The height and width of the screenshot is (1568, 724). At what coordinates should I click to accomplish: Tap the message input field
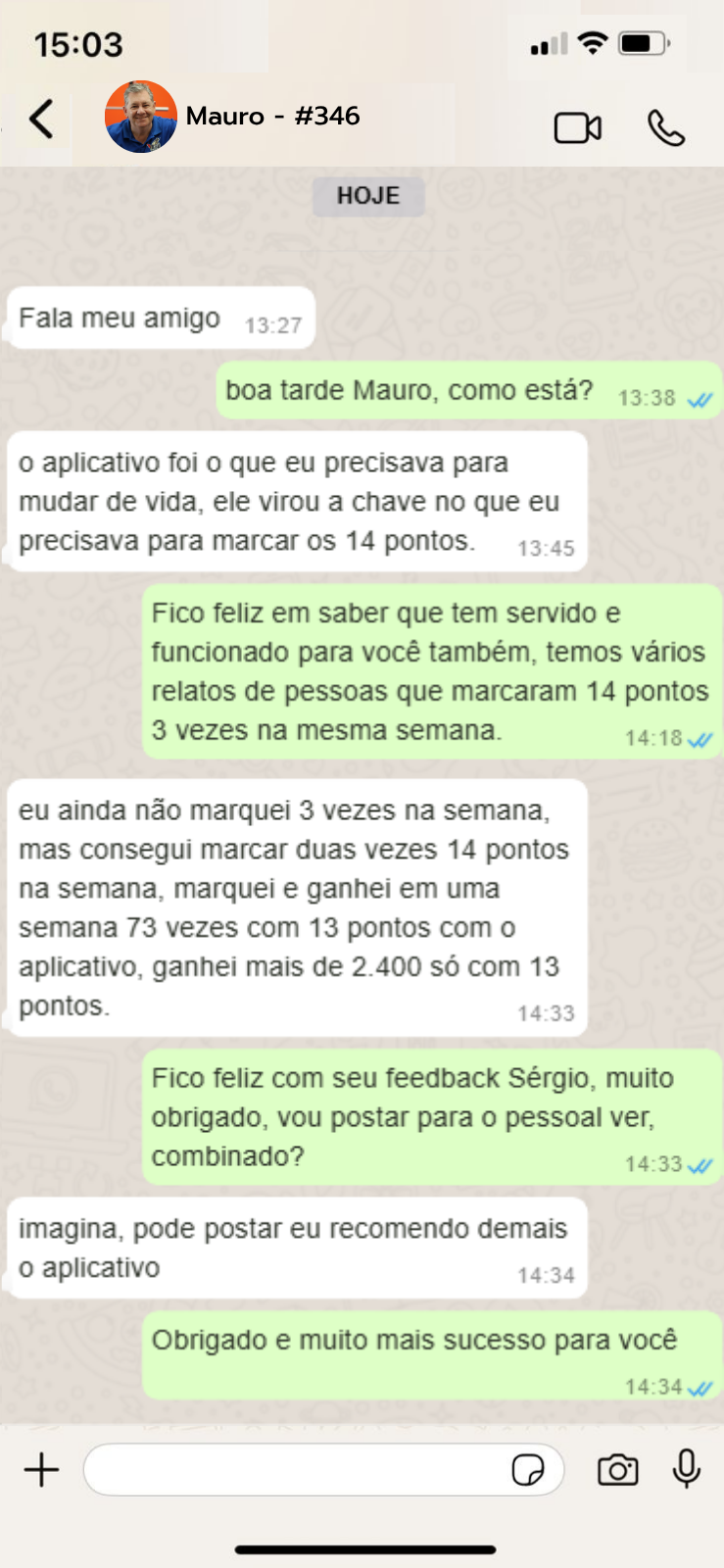point(294,1469)
